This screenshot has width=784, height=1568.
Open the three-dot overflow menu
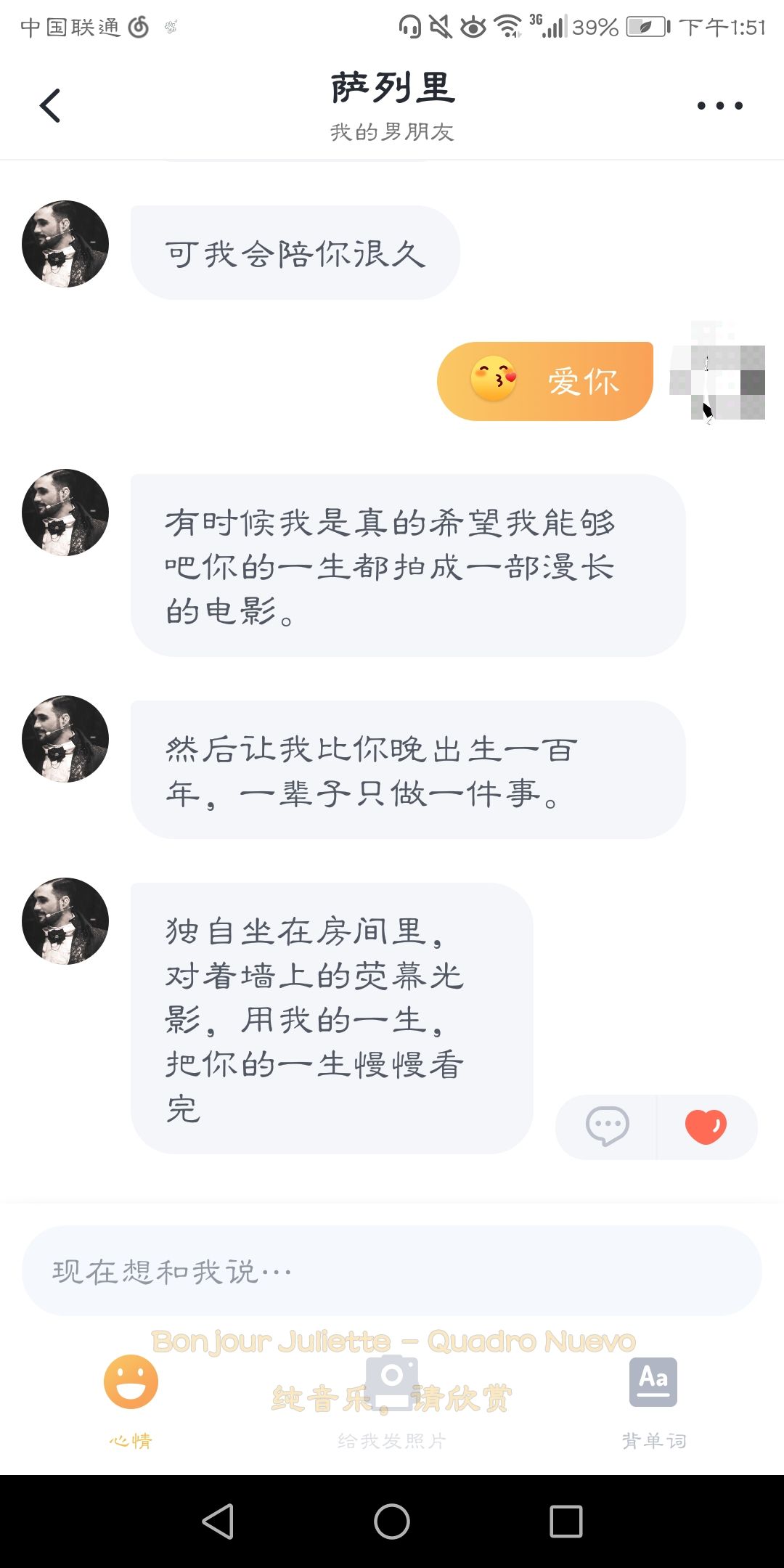pyautogui.click(x=719, y=106)
